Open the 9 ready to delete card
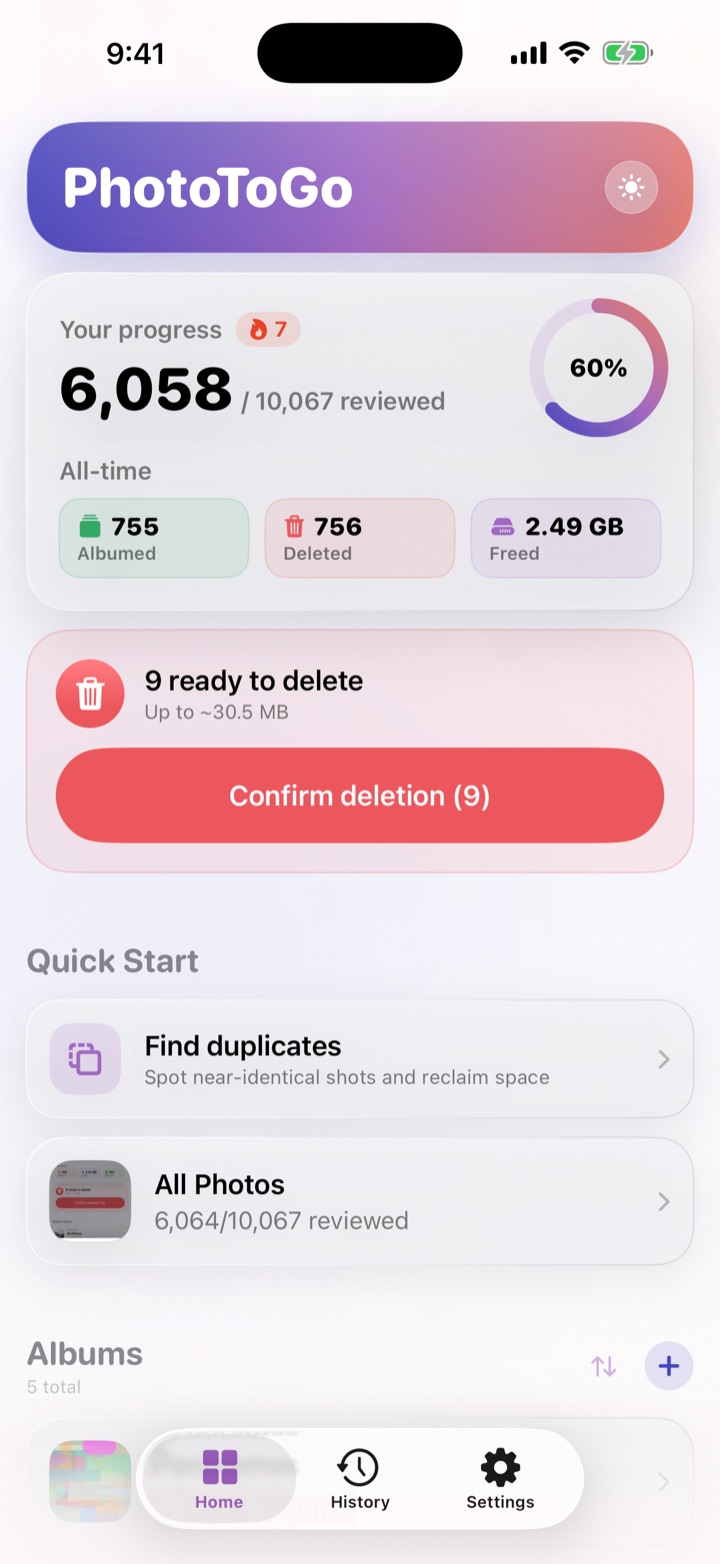 point(360,751)
